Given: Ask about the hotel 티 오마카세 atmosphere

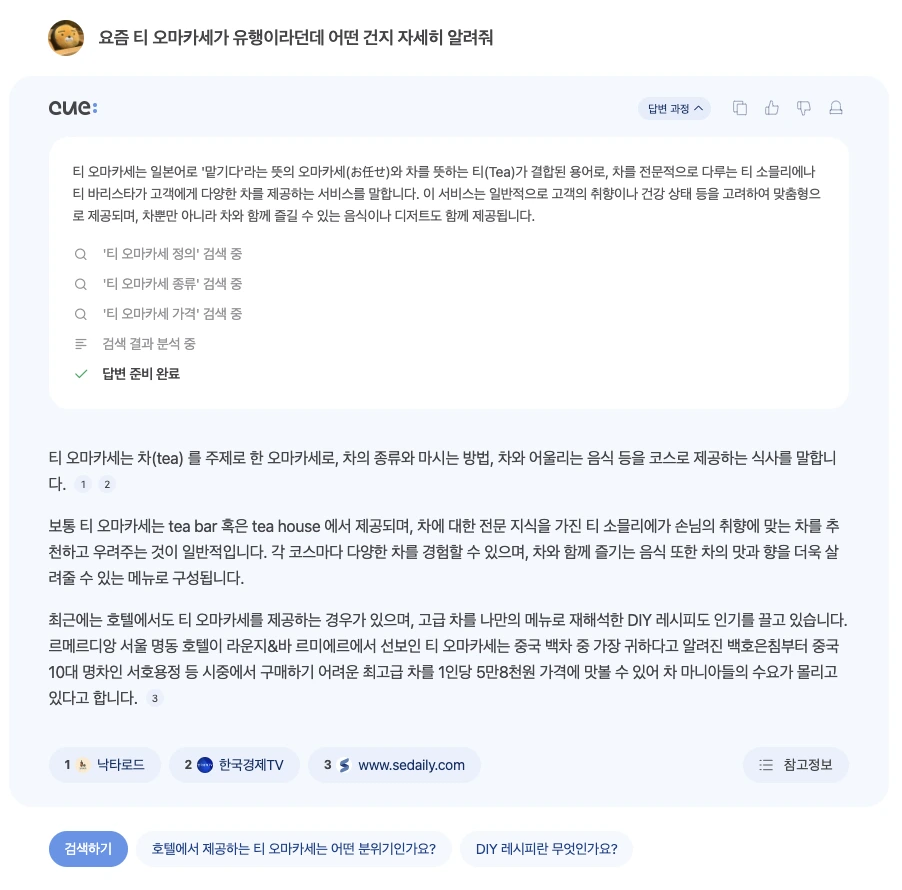Looking at the screenshot, I should click(293, 849).
